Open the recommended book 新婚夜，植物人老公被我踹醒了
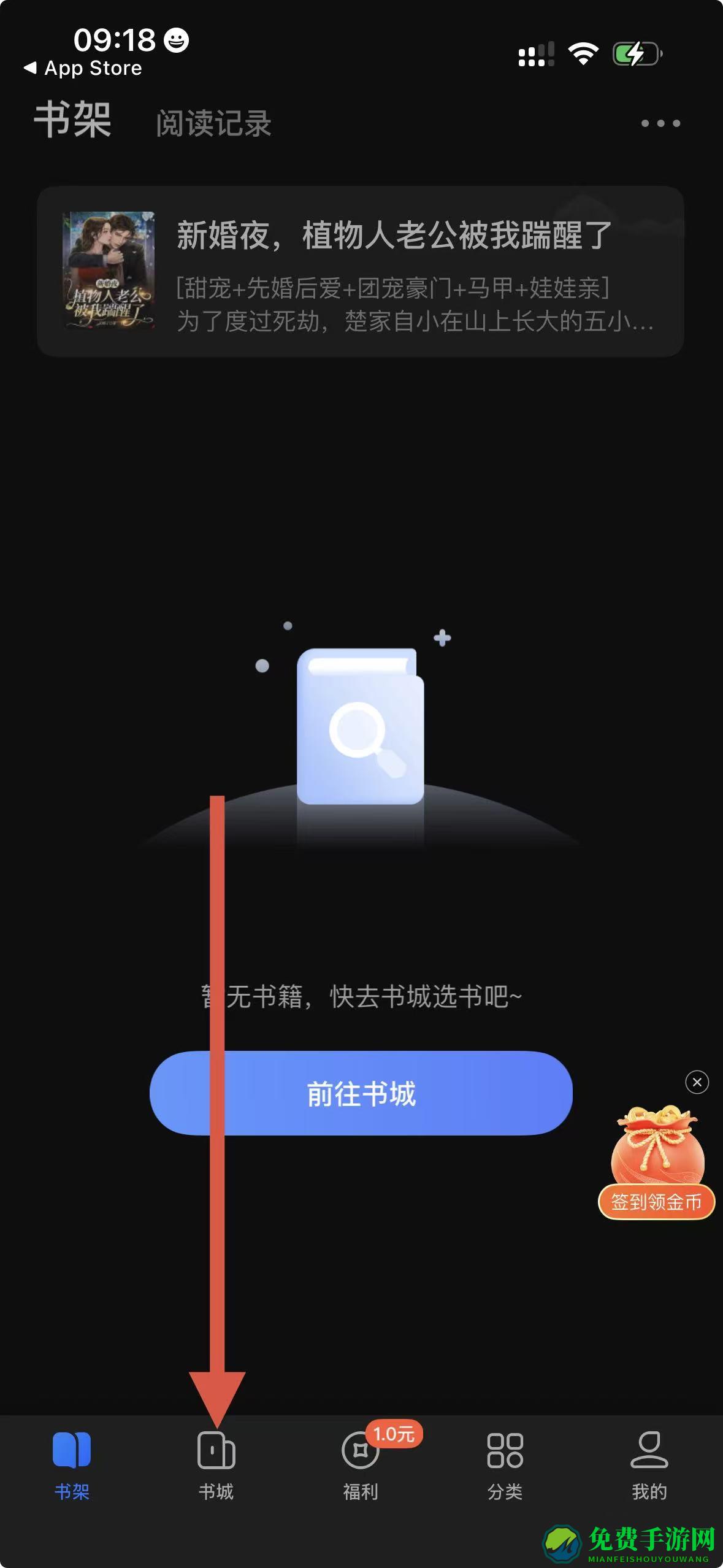The height and width of the screenshot is (1568, 723). (x=361, y=272)
